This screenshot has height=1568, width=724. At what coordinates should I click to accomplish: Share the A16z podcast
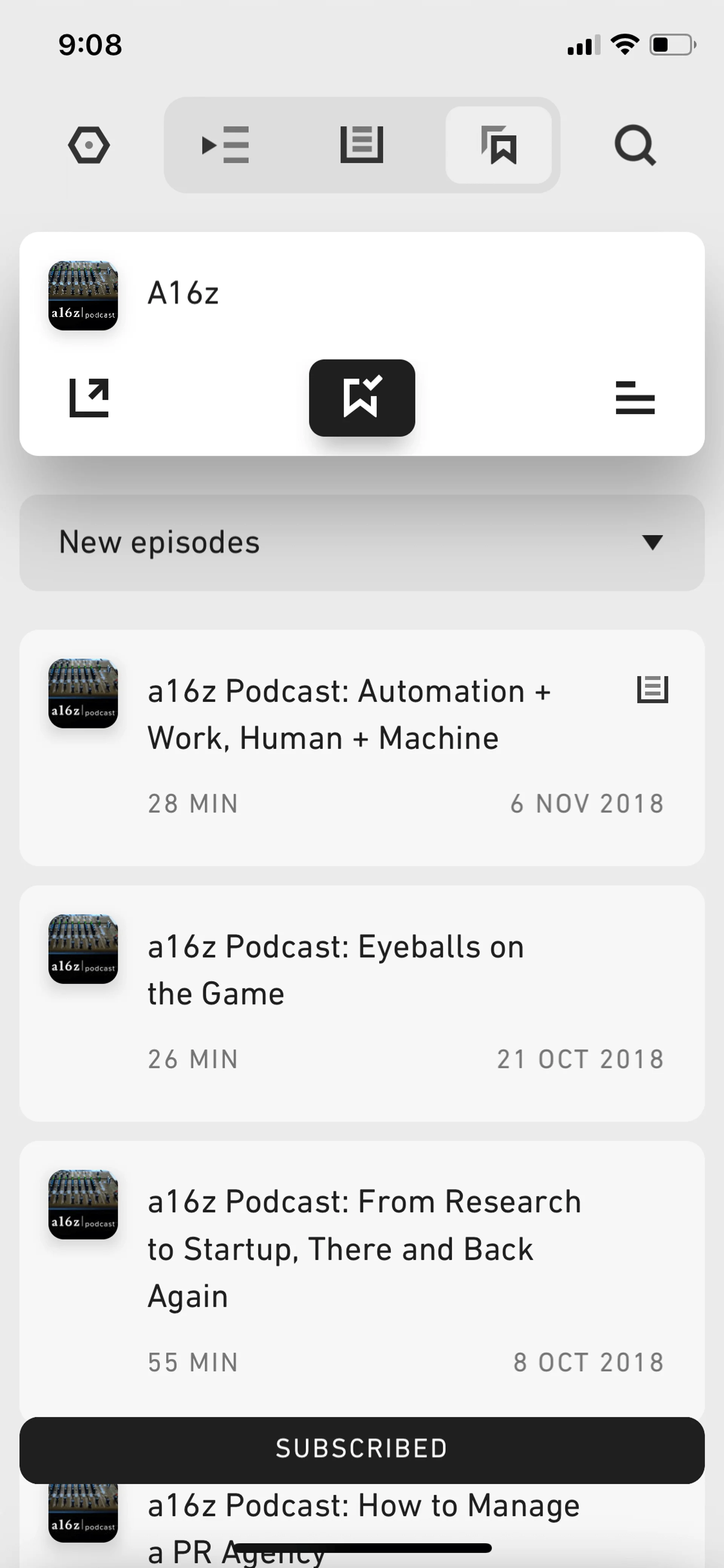coord(89,398)
